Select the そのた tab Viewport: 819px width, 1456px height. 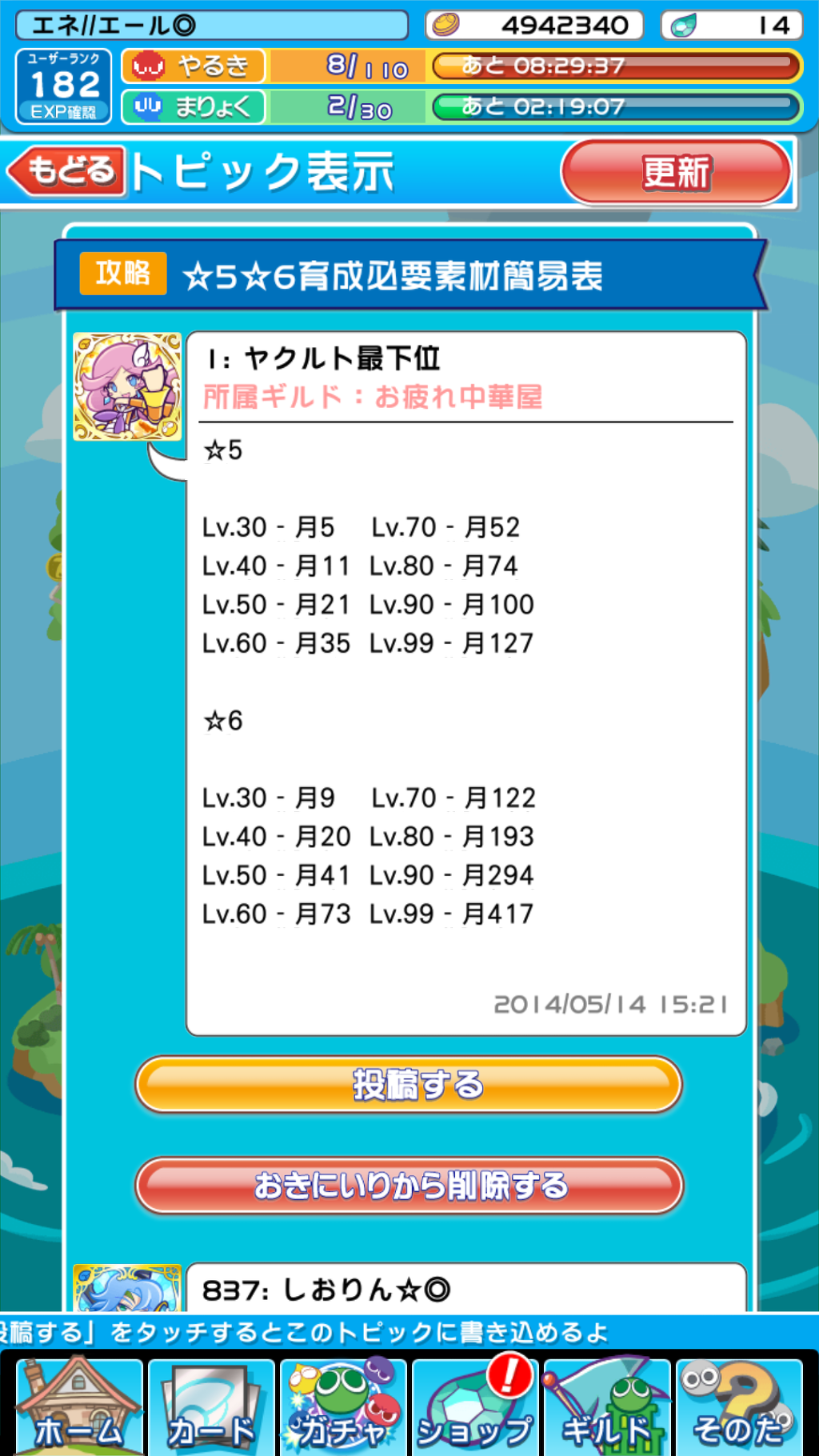point(739,1406)
